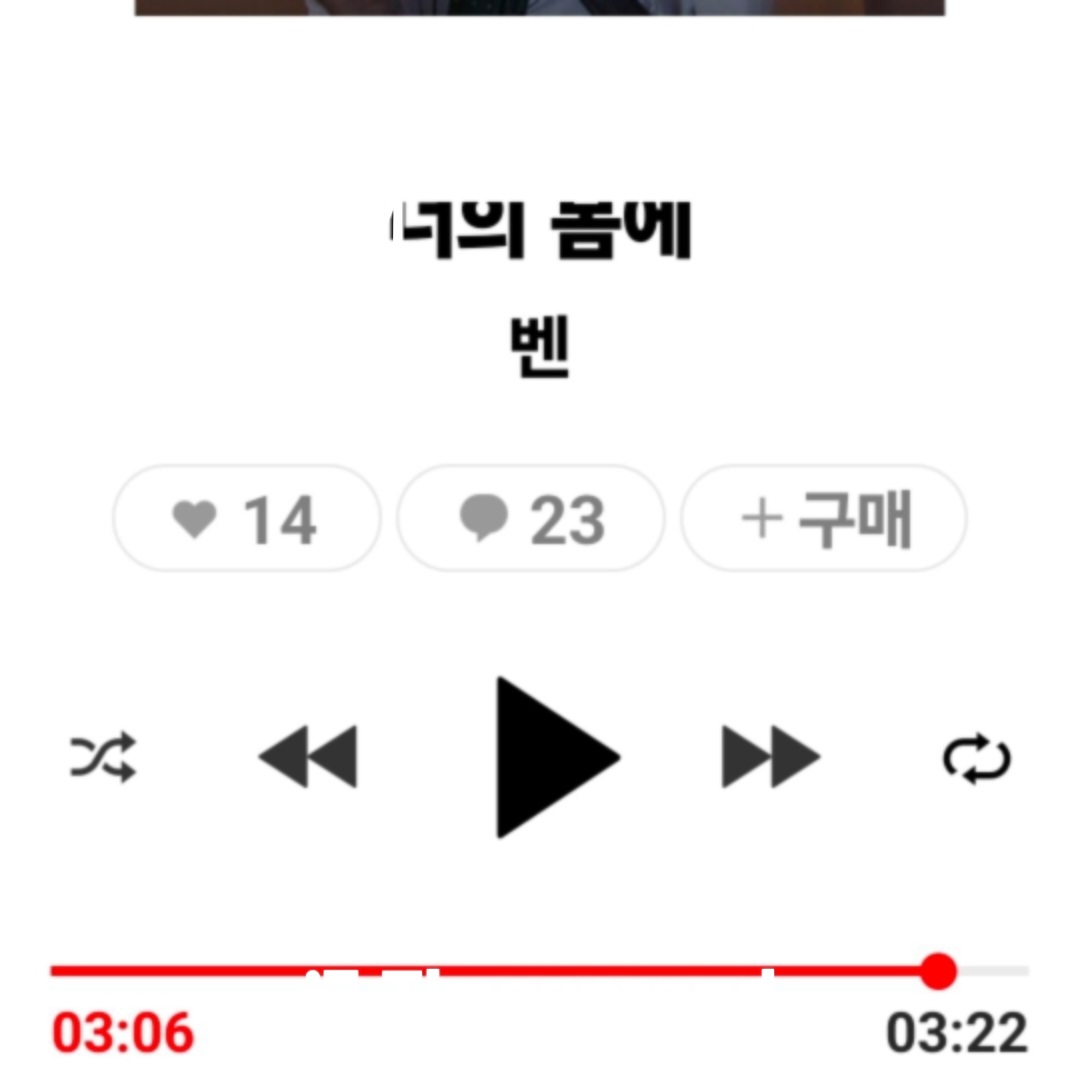Tap the 구매 purchase button

tap(824, 519)
